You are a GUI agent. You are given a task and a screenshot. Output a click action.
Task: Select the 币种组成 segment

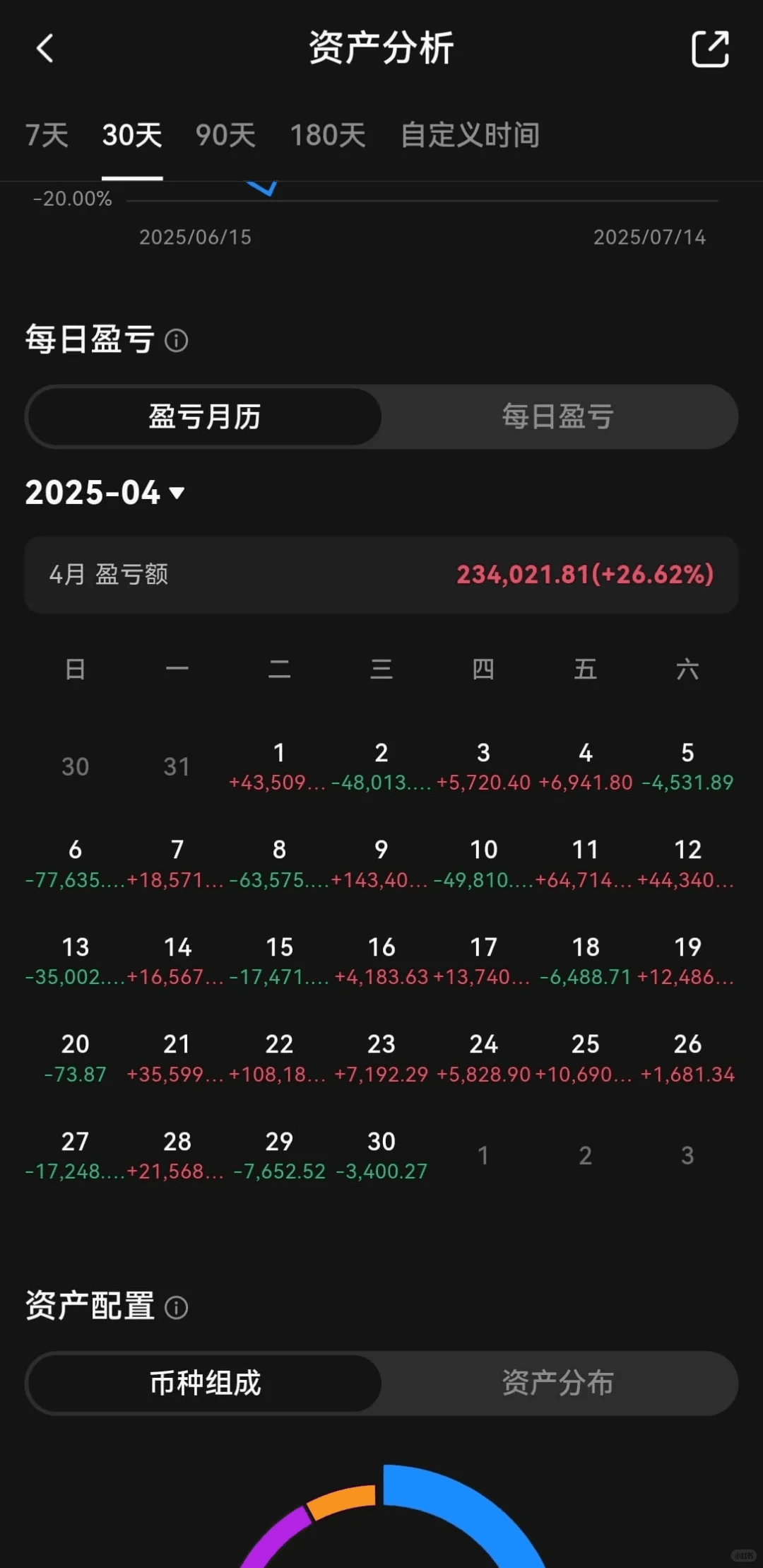point(205,1383)
